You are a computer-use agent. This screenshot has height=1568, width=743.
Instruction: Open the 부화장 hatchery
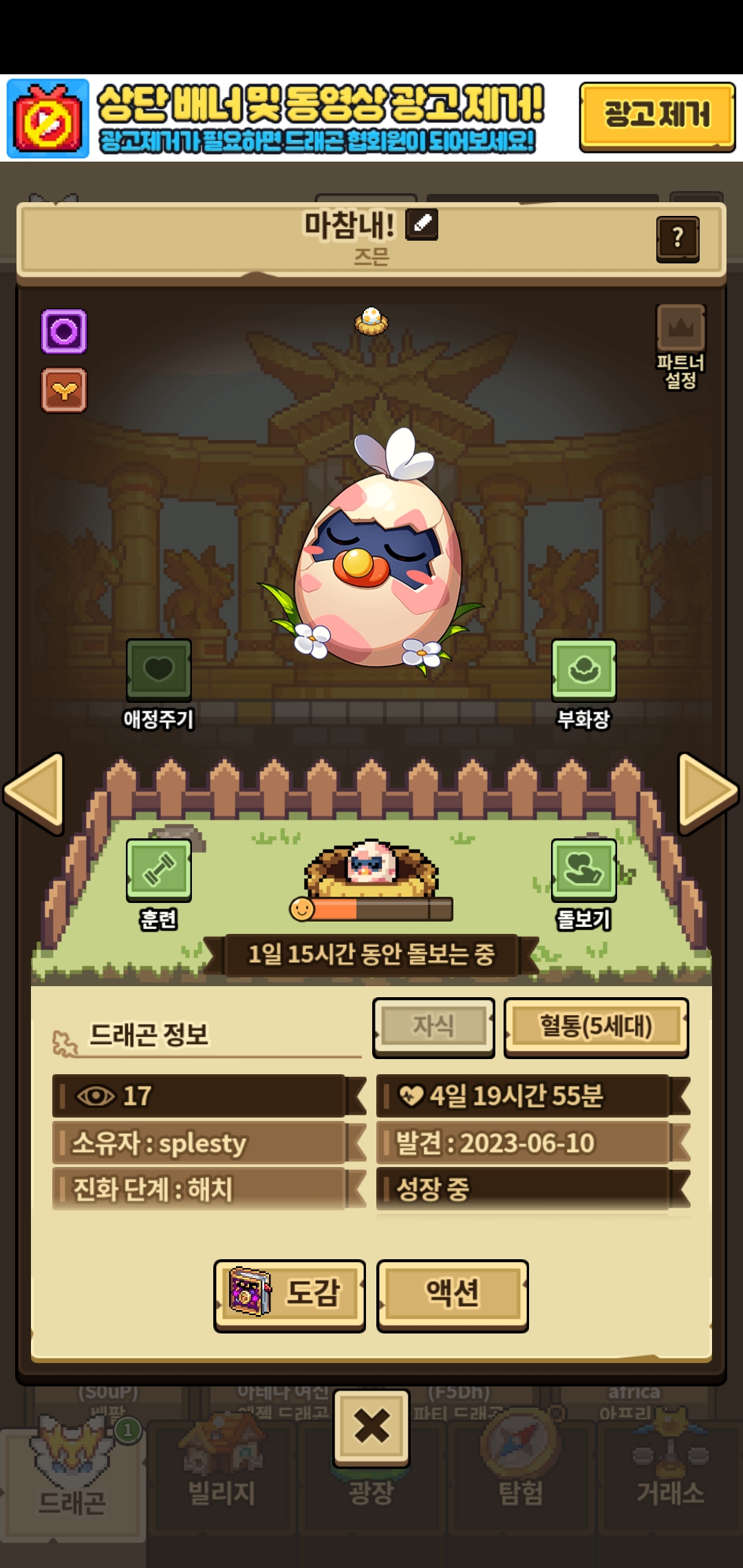pyautogui.click(x=583, y=684)
